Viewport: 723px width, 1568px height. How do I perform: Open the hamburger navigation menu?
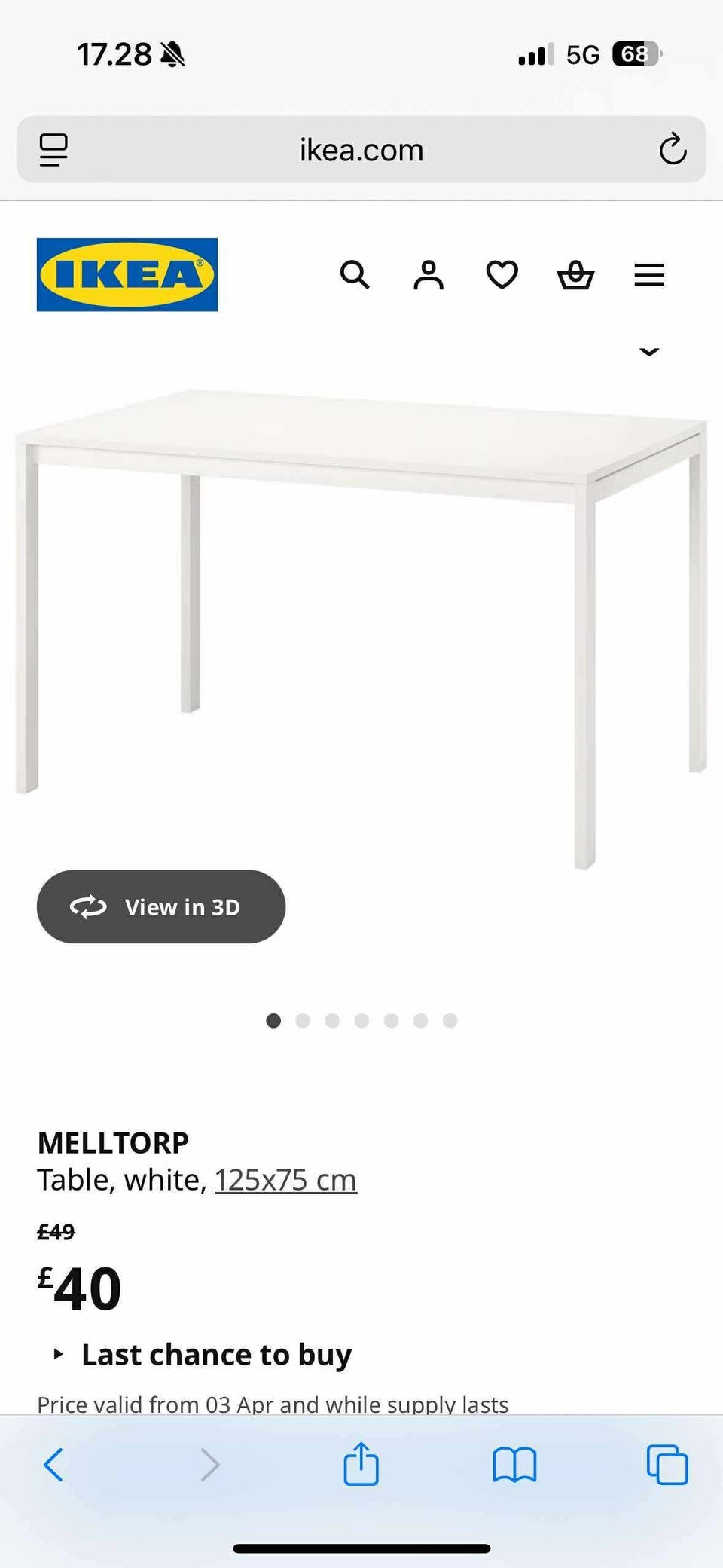648,275
